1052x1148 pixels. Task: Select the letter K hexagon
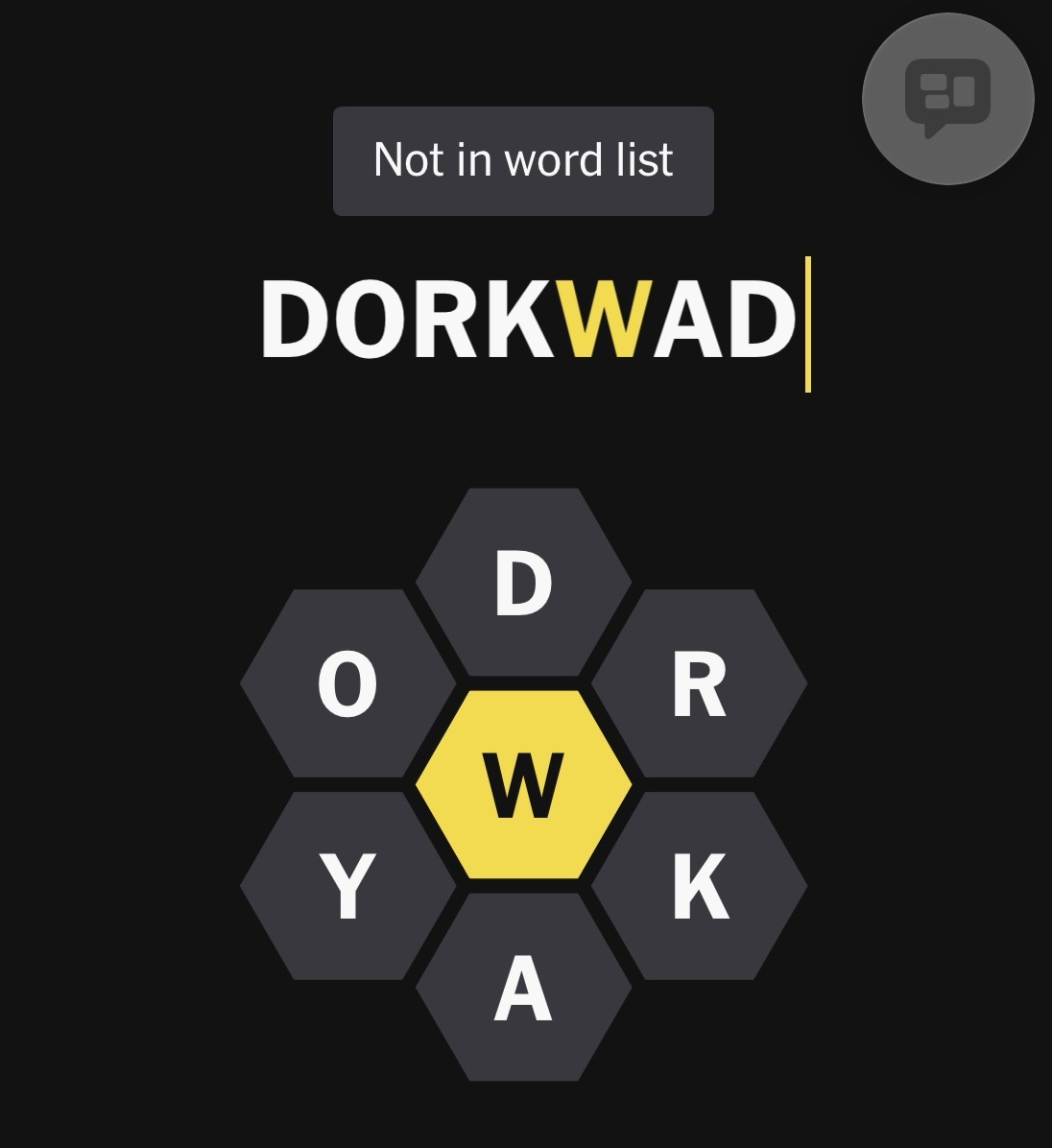click(x=699, y=886)
